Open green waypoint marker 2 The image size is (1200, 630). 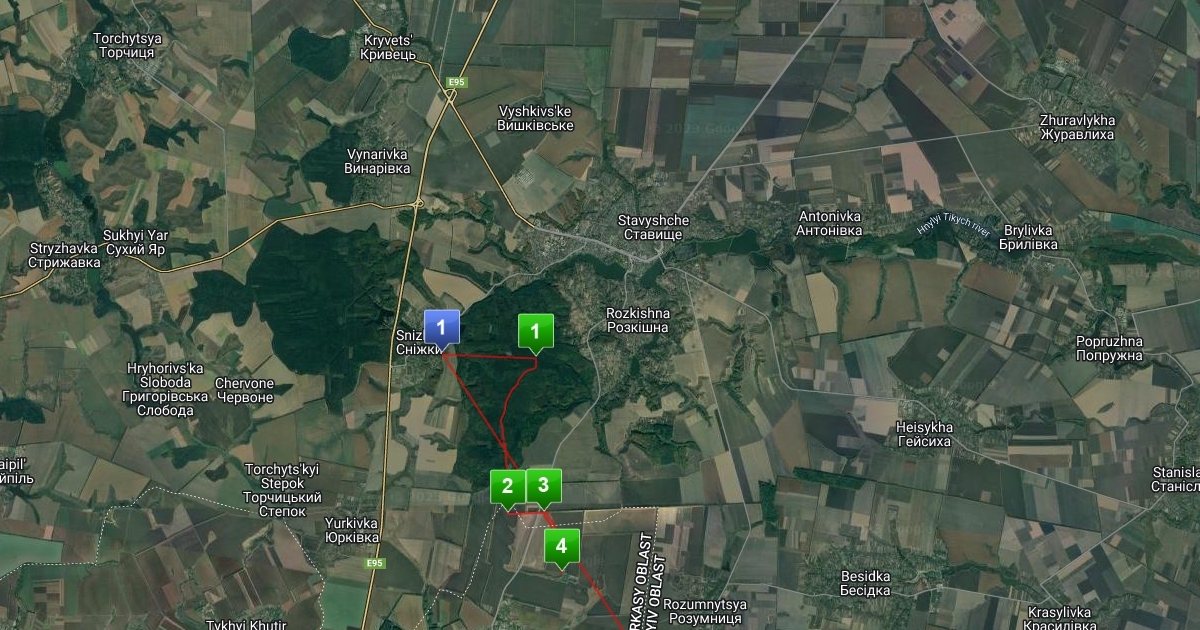tap(508, 487)
